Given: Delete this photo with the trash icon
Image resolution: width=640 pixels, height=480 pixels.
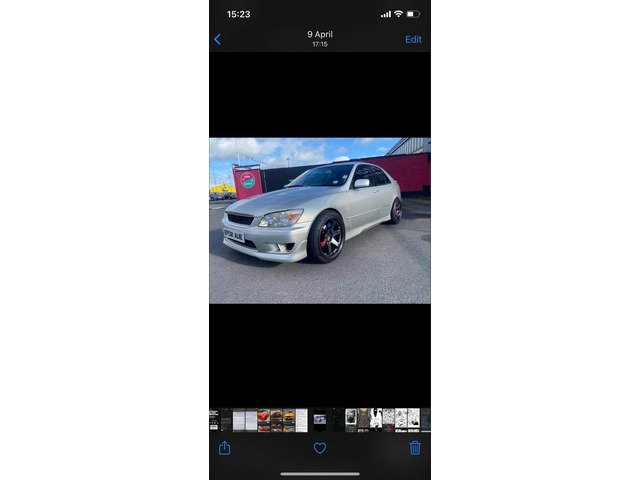Looking at the screenshot, I should 415,448.
